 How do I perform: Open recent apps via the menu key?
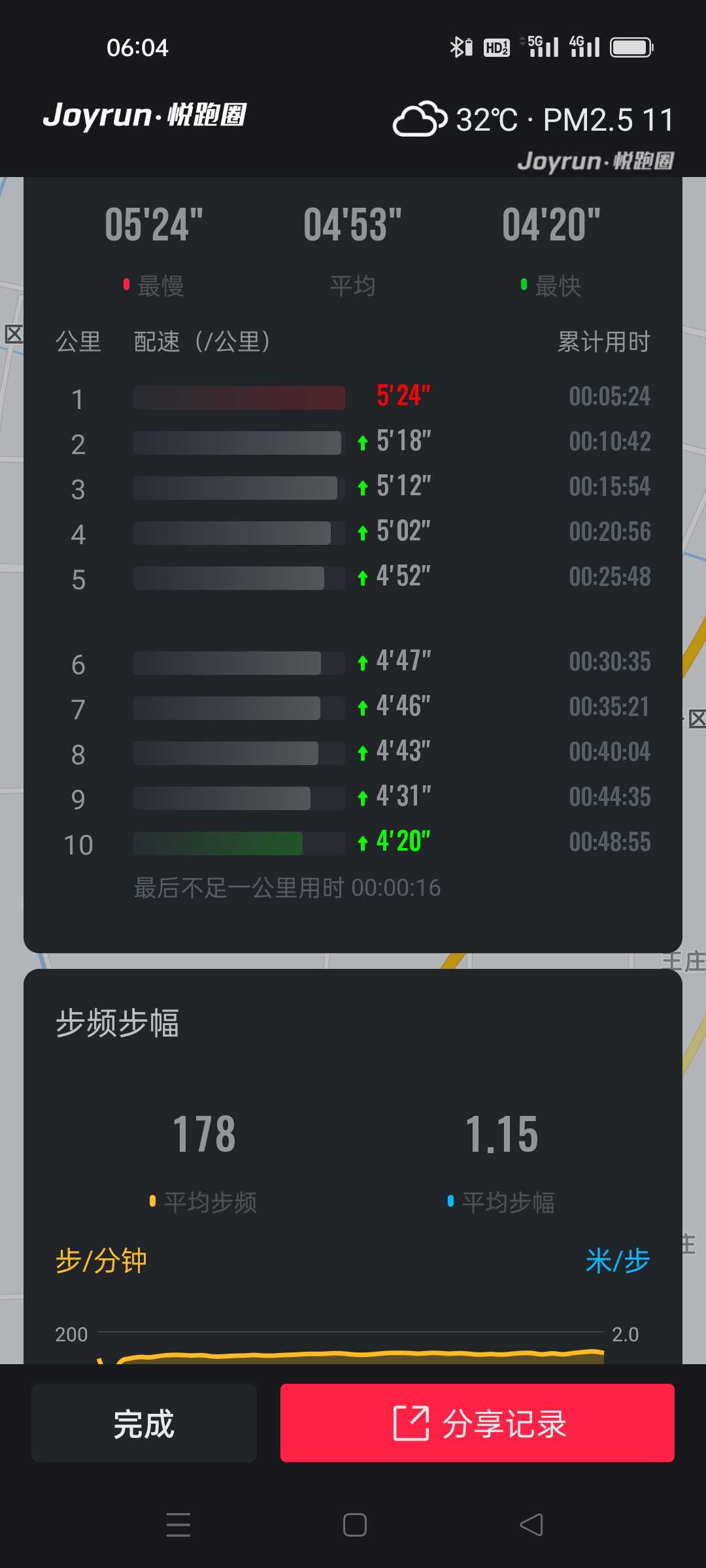click(178, 1525)
